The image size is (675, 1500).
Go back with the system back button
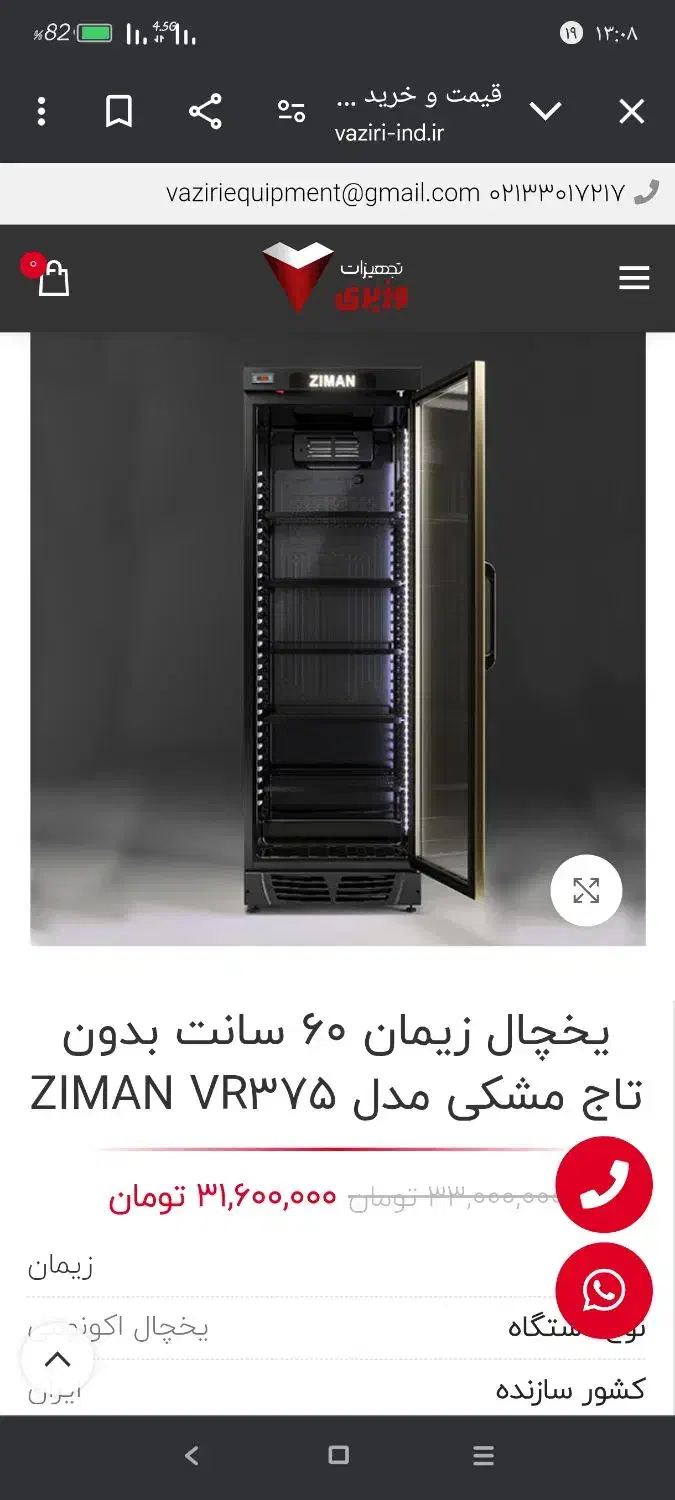point(192,1456)
